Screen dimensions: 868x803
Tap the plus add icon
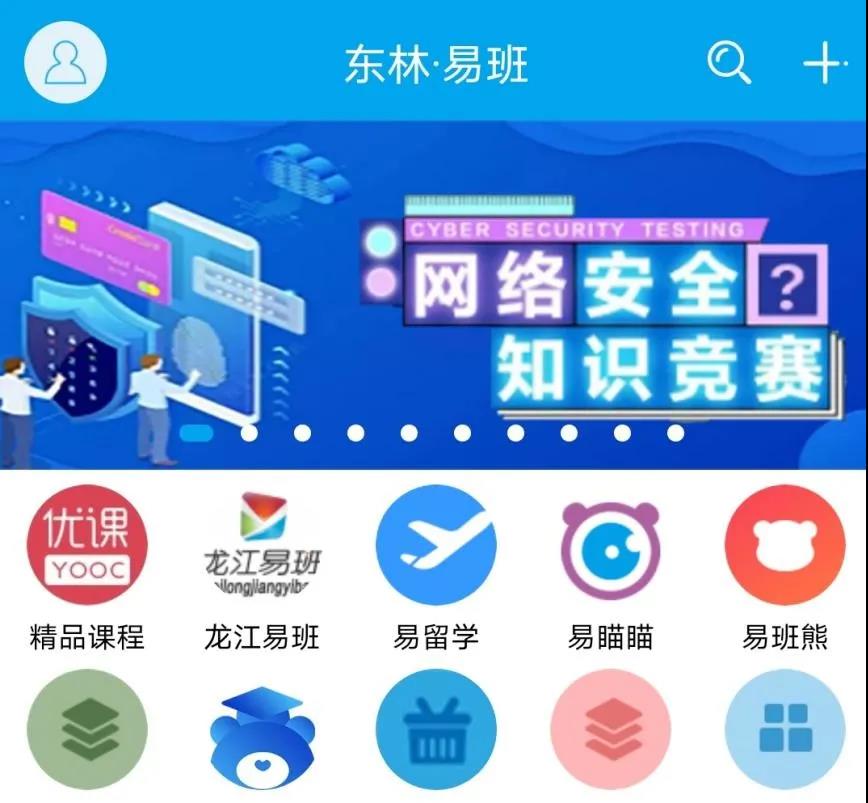point(822,63)
